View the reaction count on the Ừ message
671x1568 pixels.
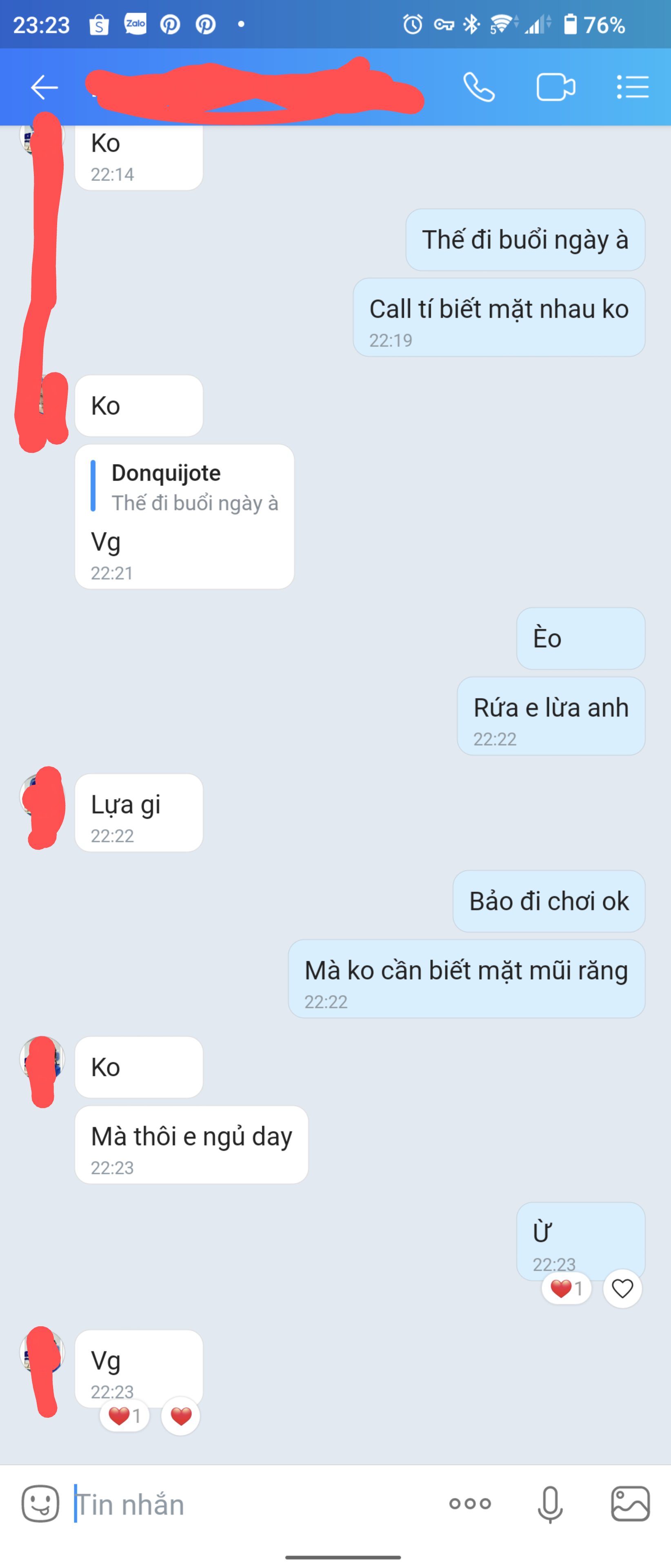[566, 1289]
